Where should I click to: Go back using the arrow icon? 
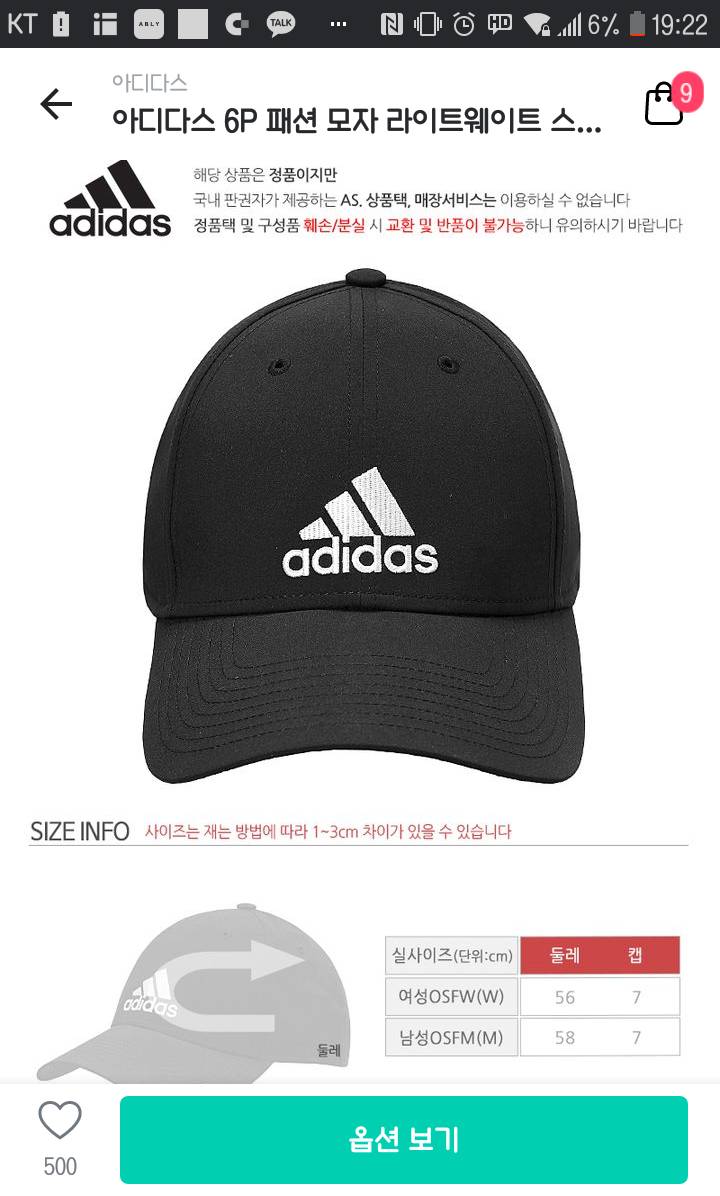click(56, 104)
